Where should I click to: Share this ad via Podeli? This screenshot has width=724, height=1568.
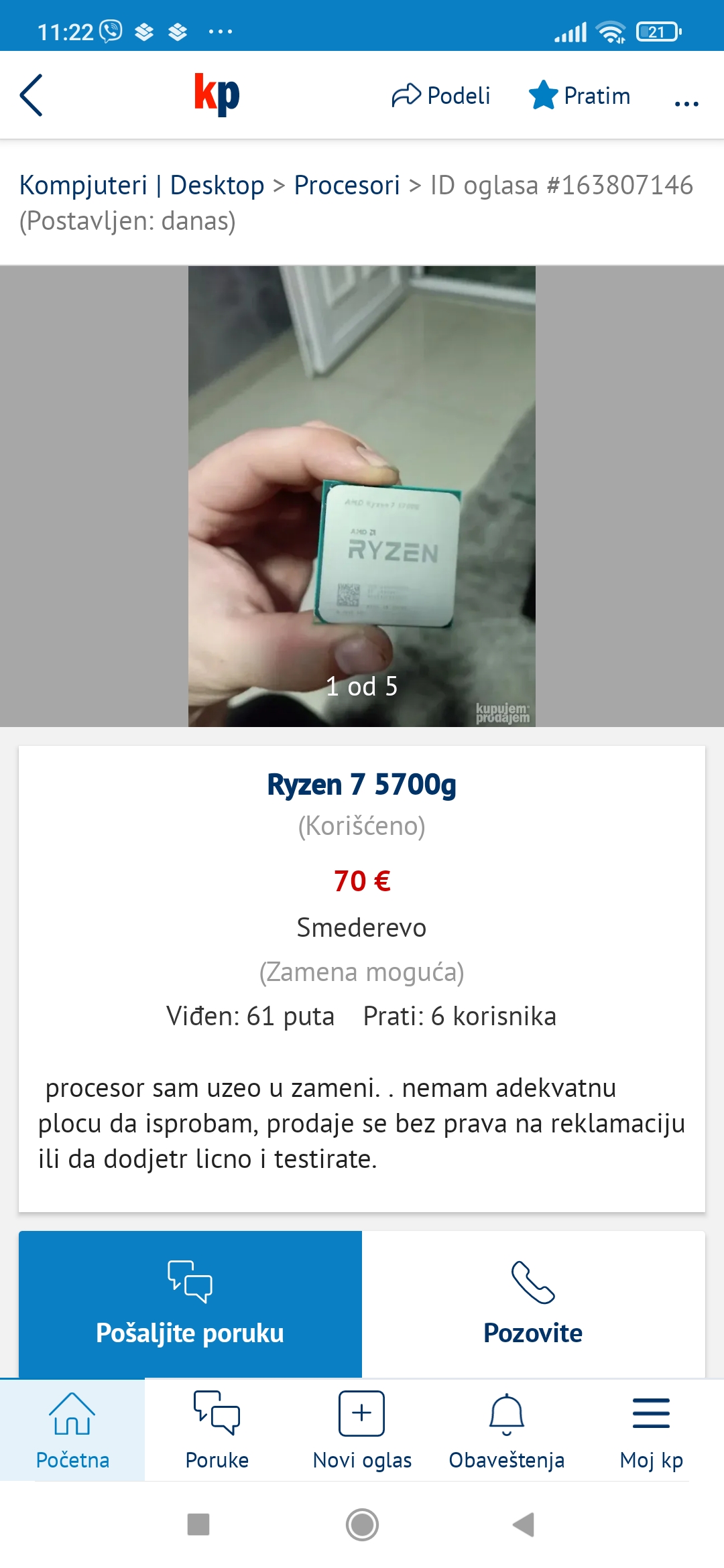(x=441, y=96)
